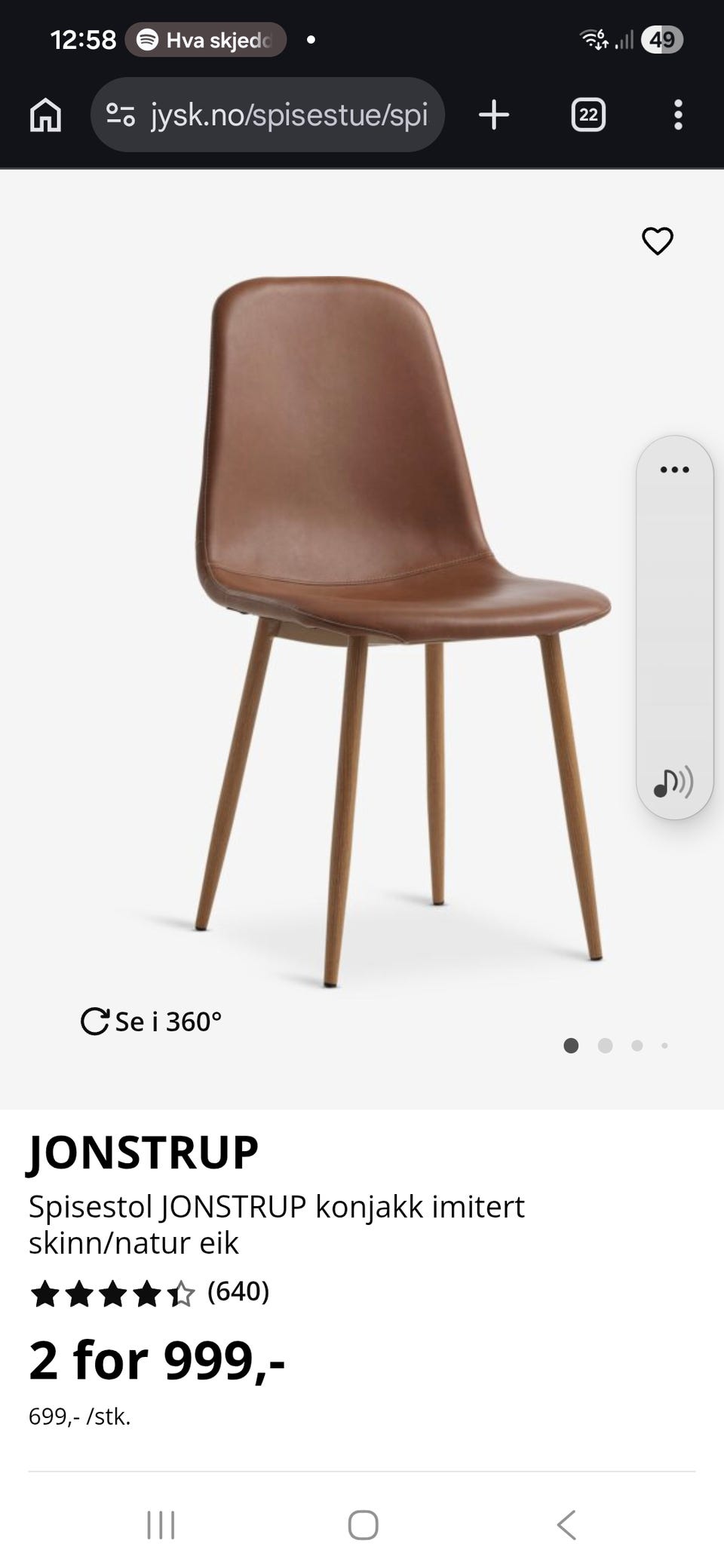The height and width of the screenshot is (1568, 724).
Task: View the chair in 360°
Action: coord(152,1021)
